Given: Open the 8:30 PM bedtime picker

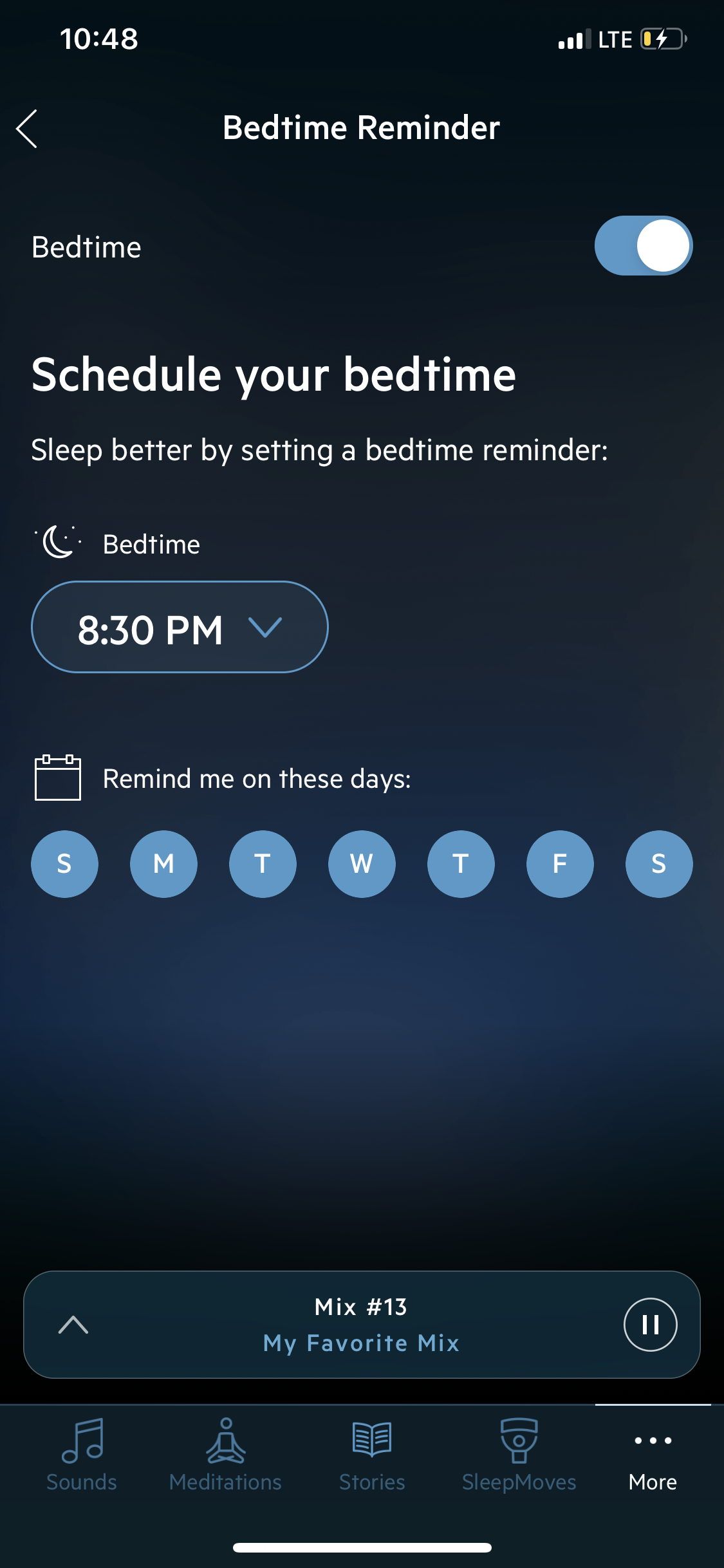Looking at the screenshot, I should tap(180, 628).
